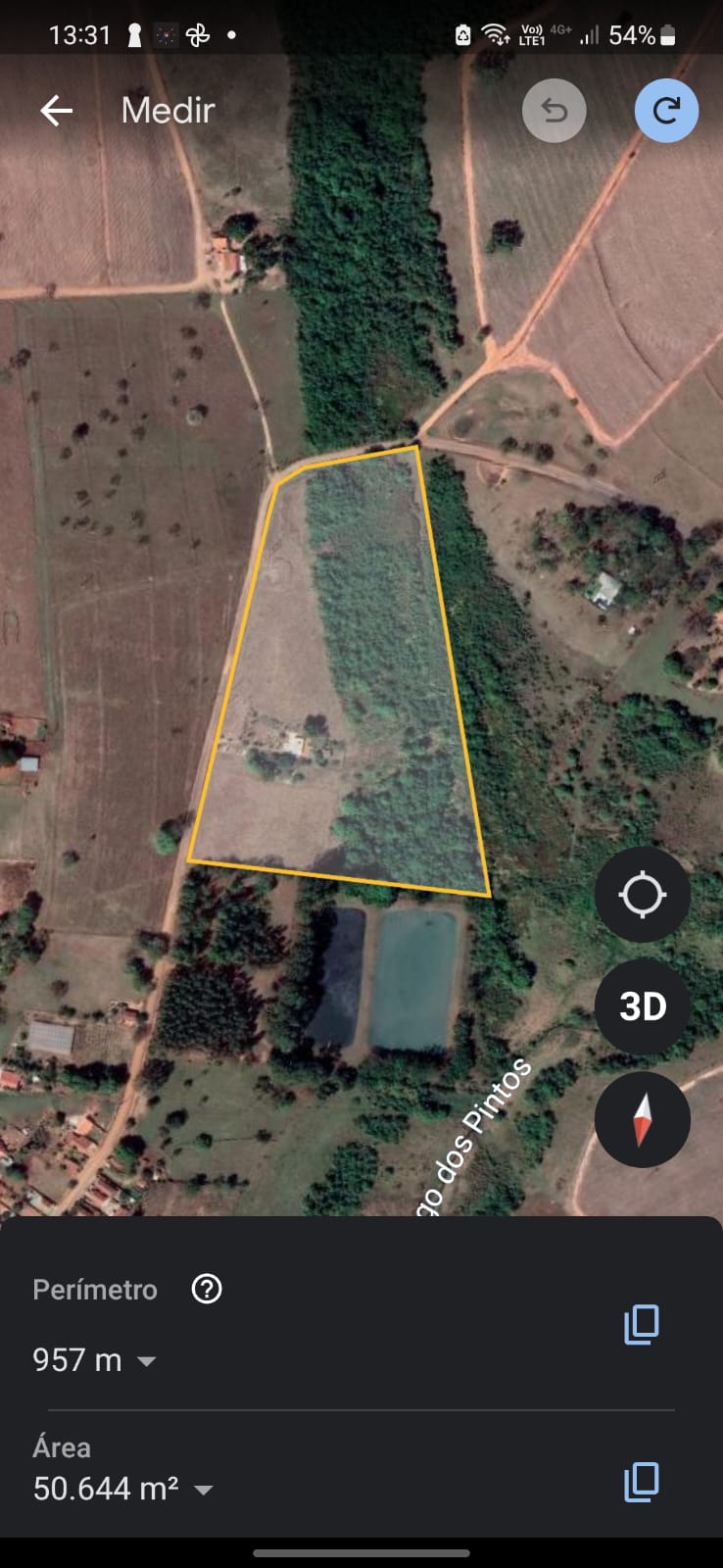
Task: Copy the area value 50.644 m²
Action: point(642,1482)
